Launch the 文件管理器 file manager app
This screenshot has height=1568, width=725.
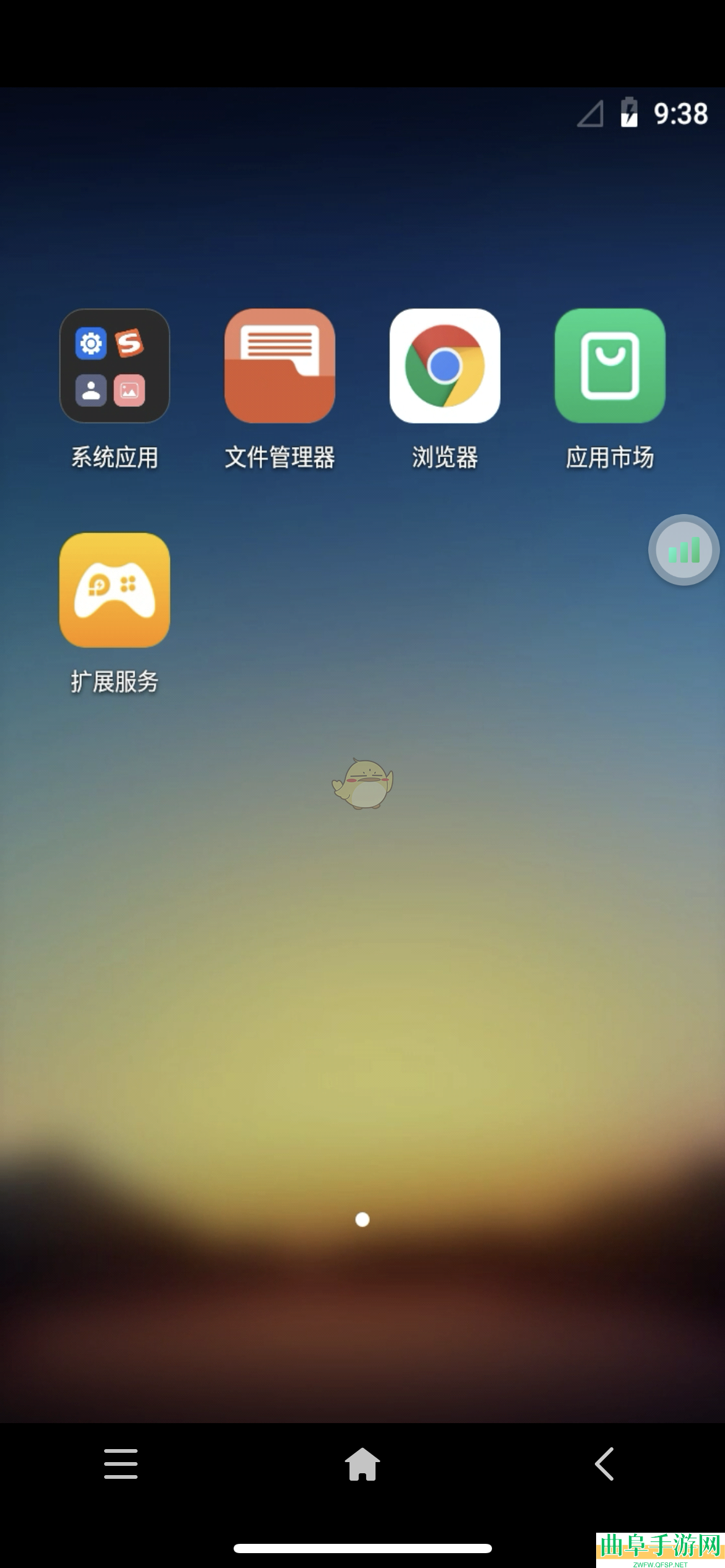[x=279, y=367]
